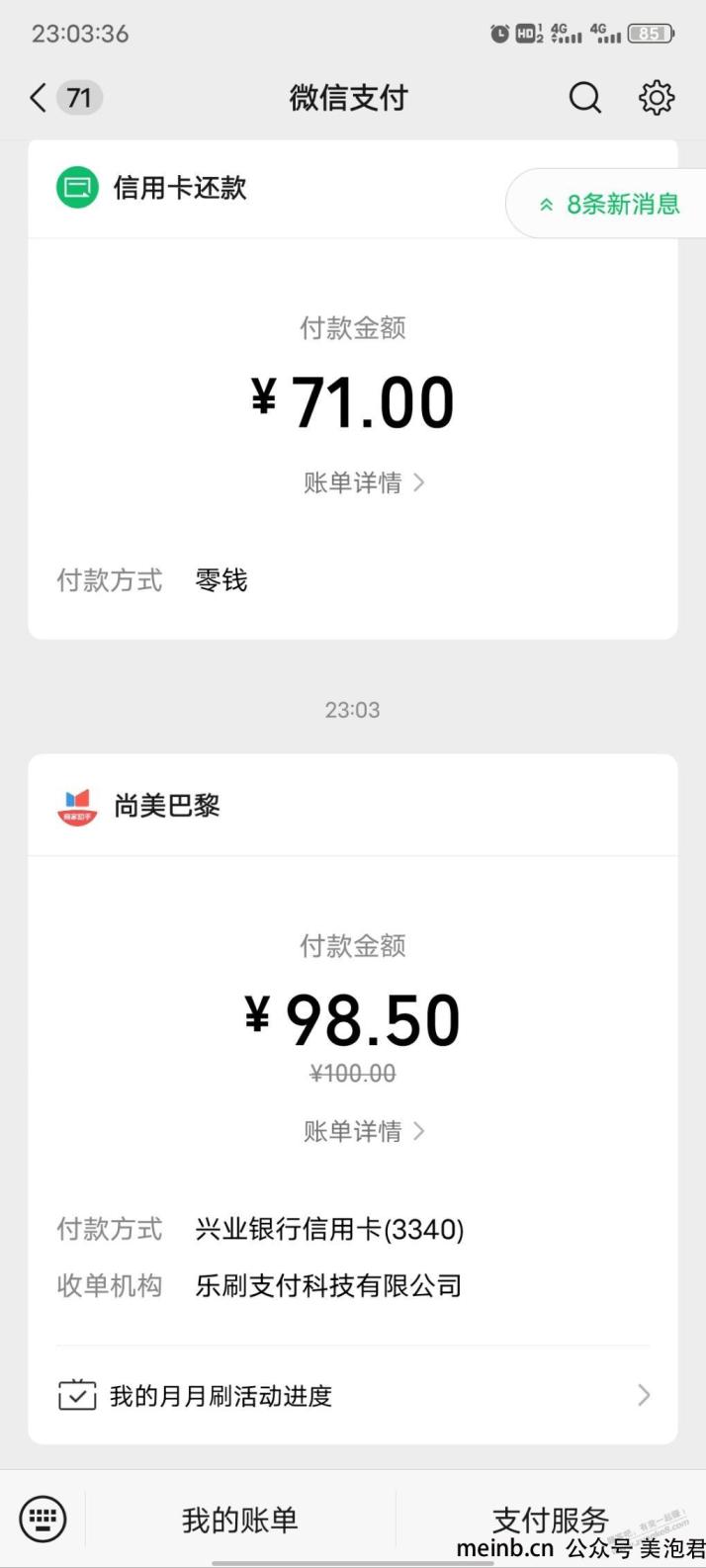Image resolution: width=706 pixels, height=1568 pixels.
Task: Open the 我的月月刷活动进度 row
Action: [x=353, y=1396]
